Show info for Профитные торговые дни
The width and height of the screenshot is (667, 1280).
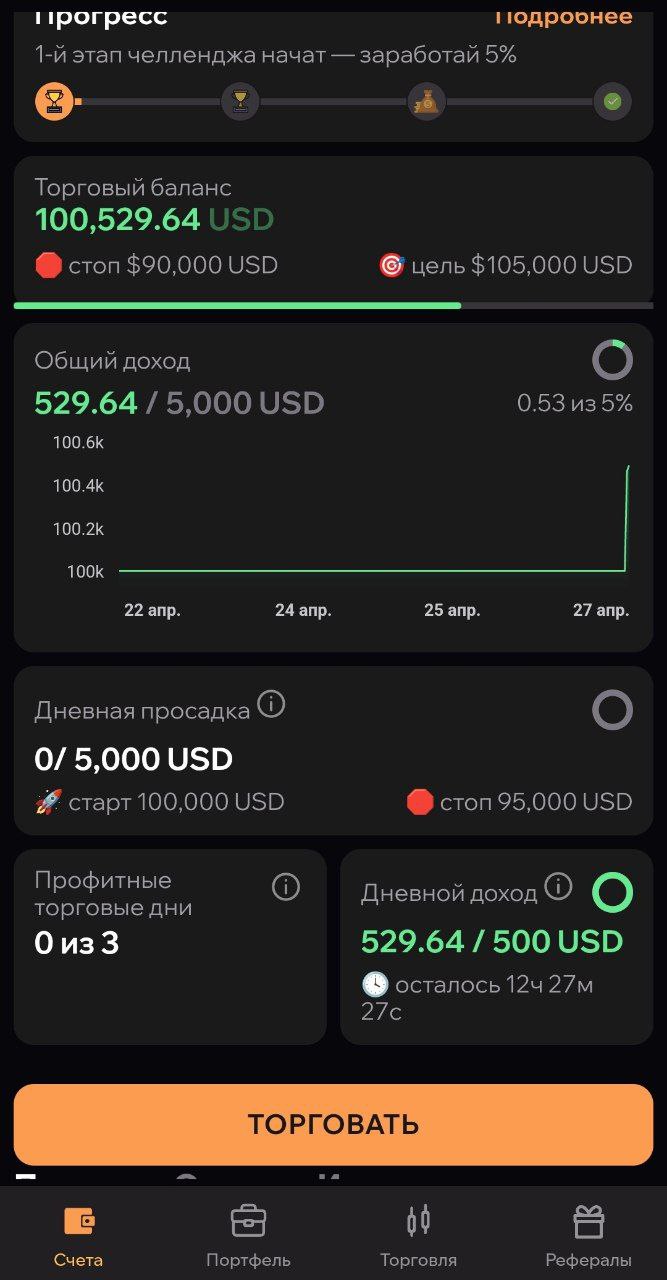click(x=286, y=887)
